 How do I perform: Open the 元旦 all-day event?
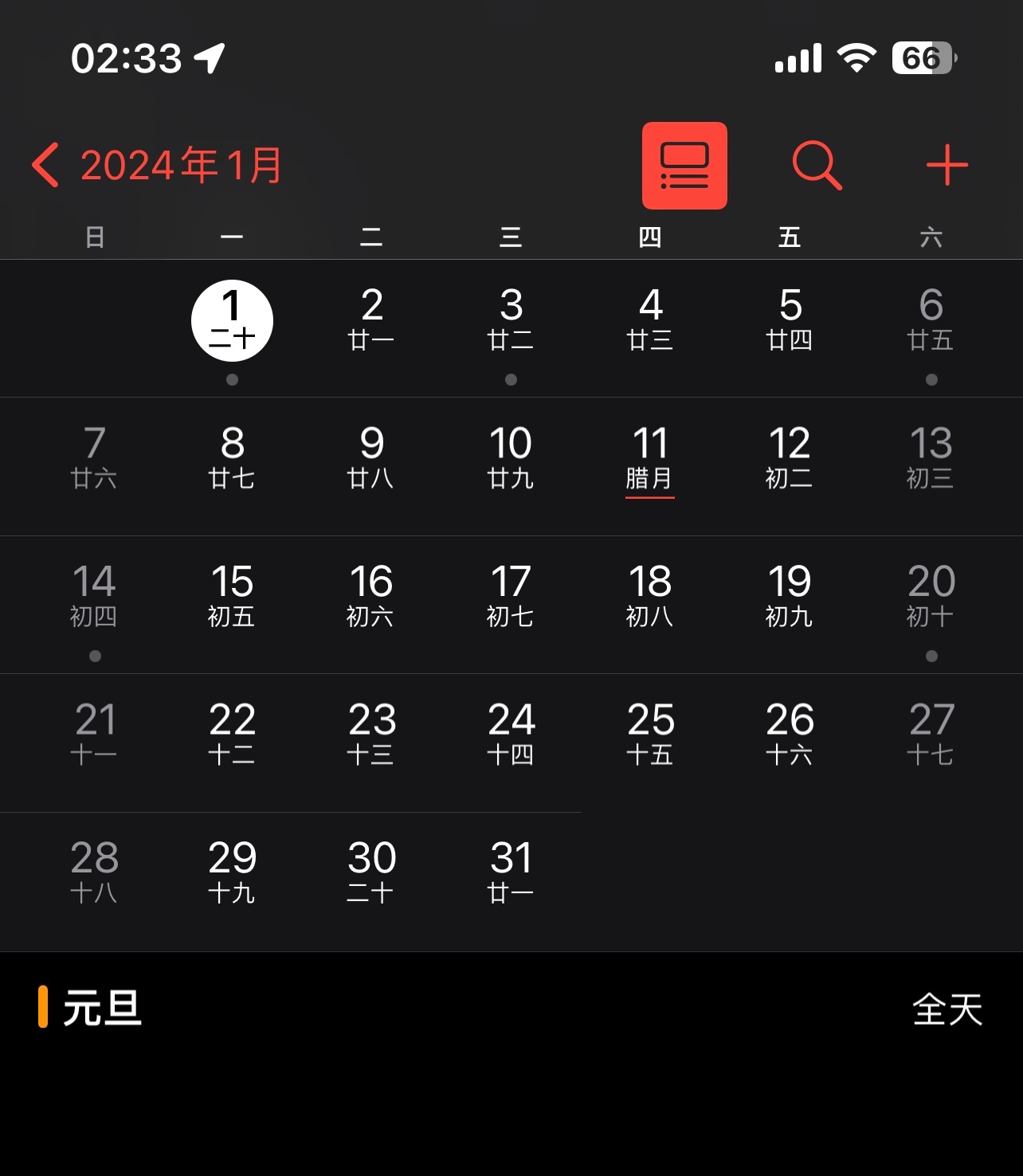click(x=510, y=1009)
